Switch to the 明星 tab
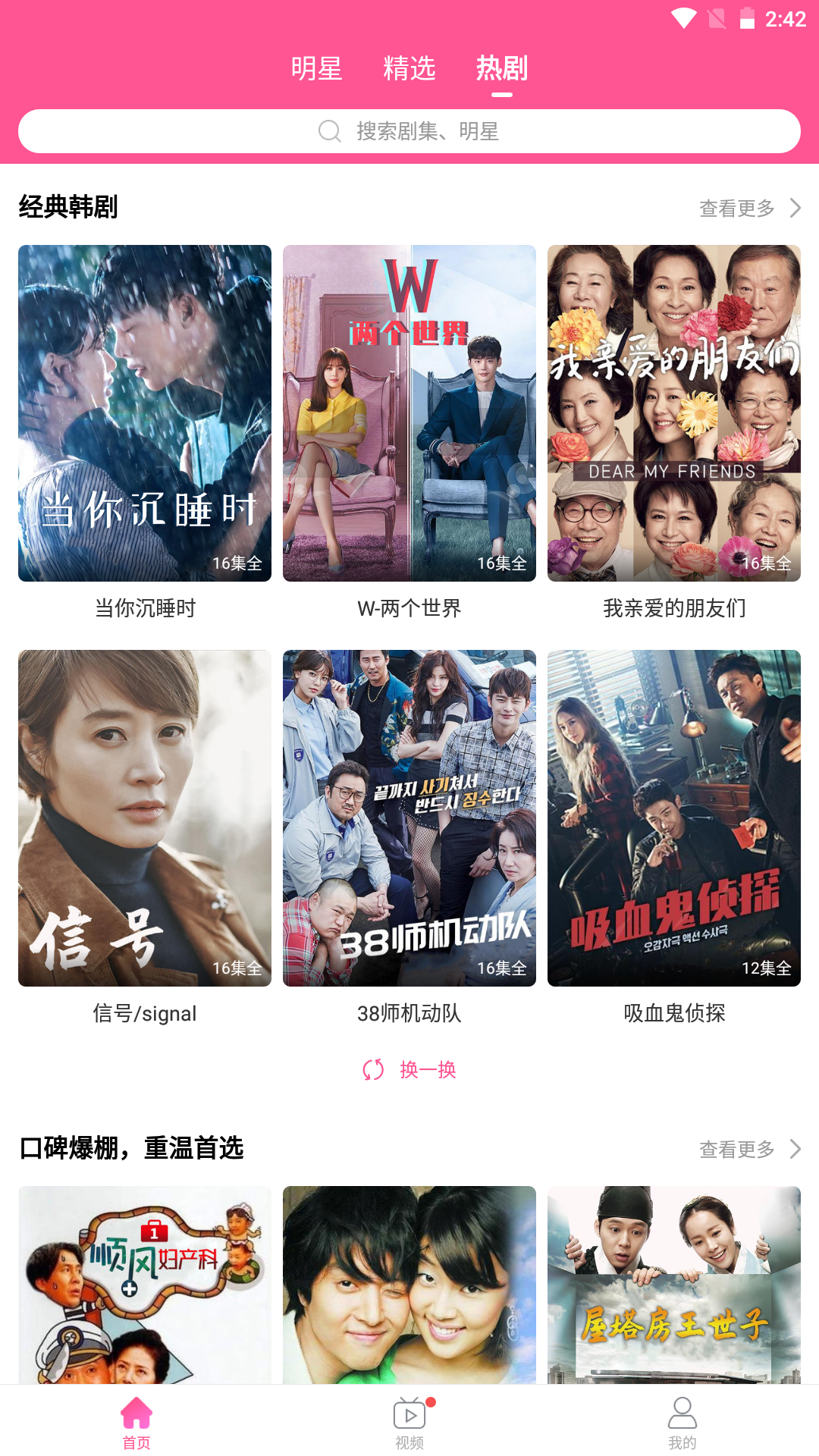Viewport: 819px width, 1456px height. point(316,68)
